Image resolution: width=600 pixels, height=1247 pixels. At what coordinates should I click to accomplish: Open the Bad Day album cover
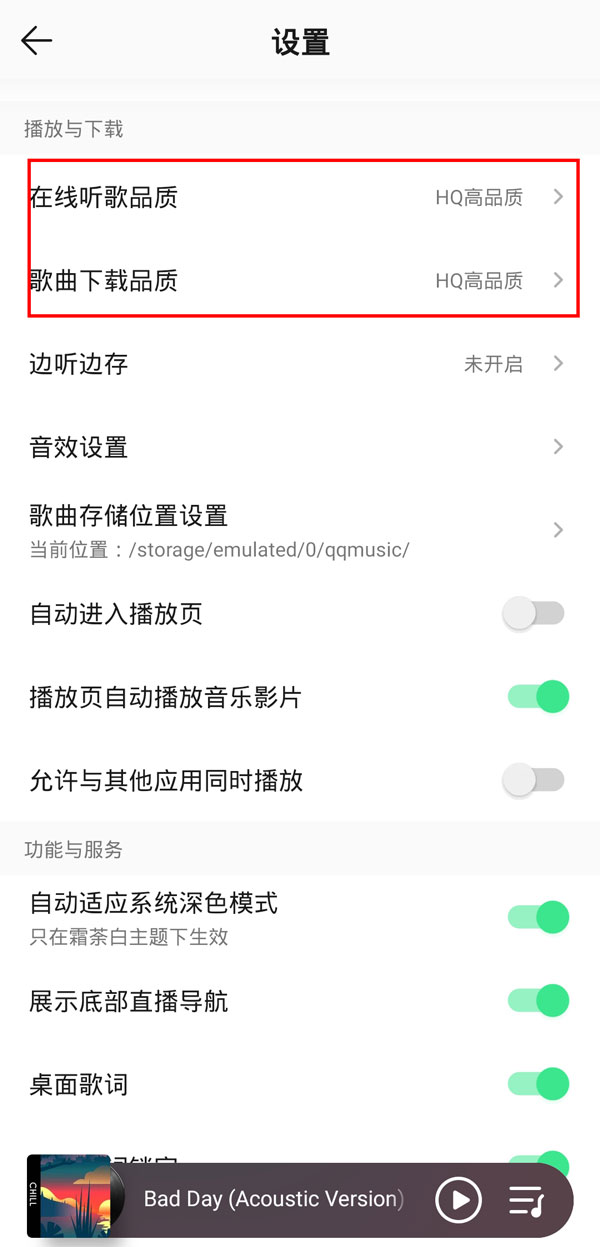pos(73,1196)
